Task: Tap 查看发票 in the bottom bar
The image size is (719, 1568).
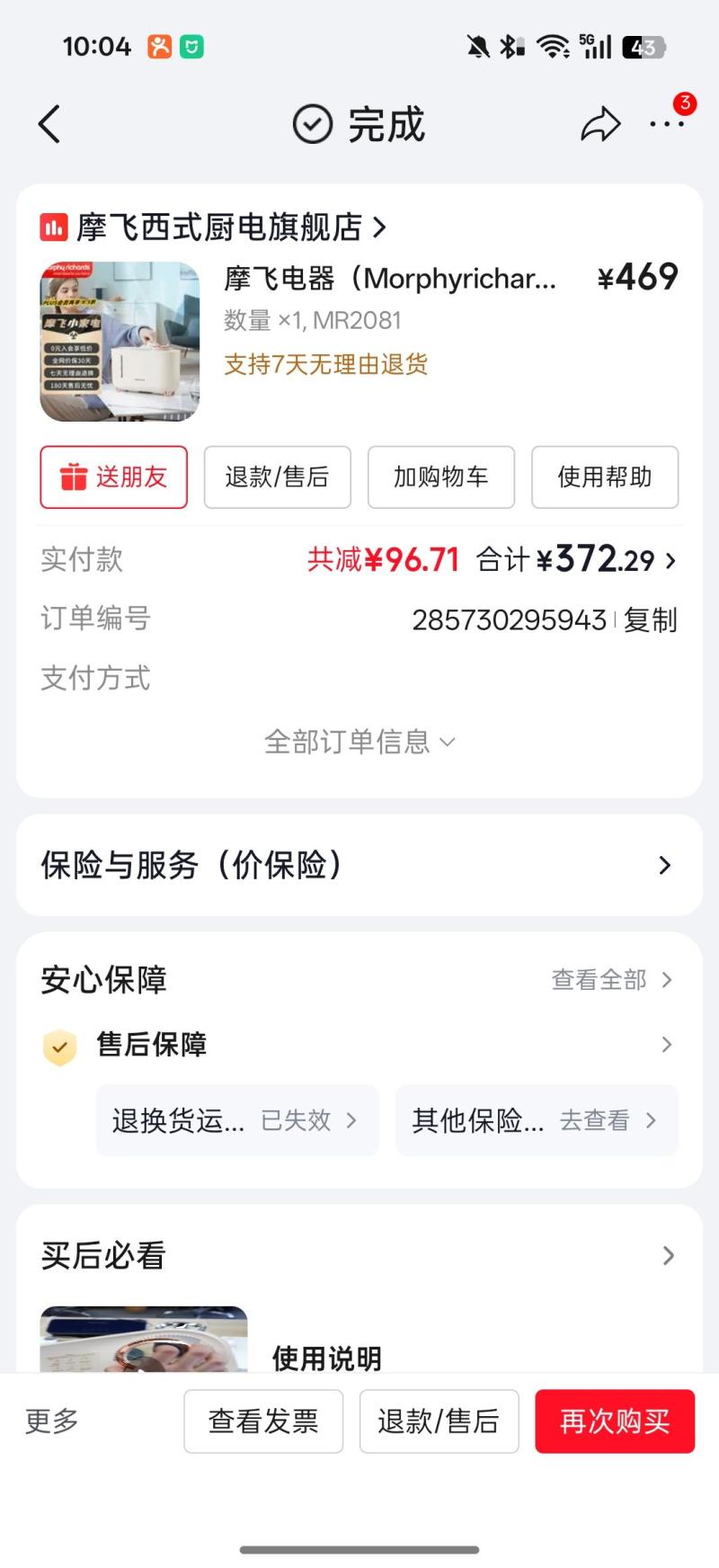Action: tap(263, 1421)
